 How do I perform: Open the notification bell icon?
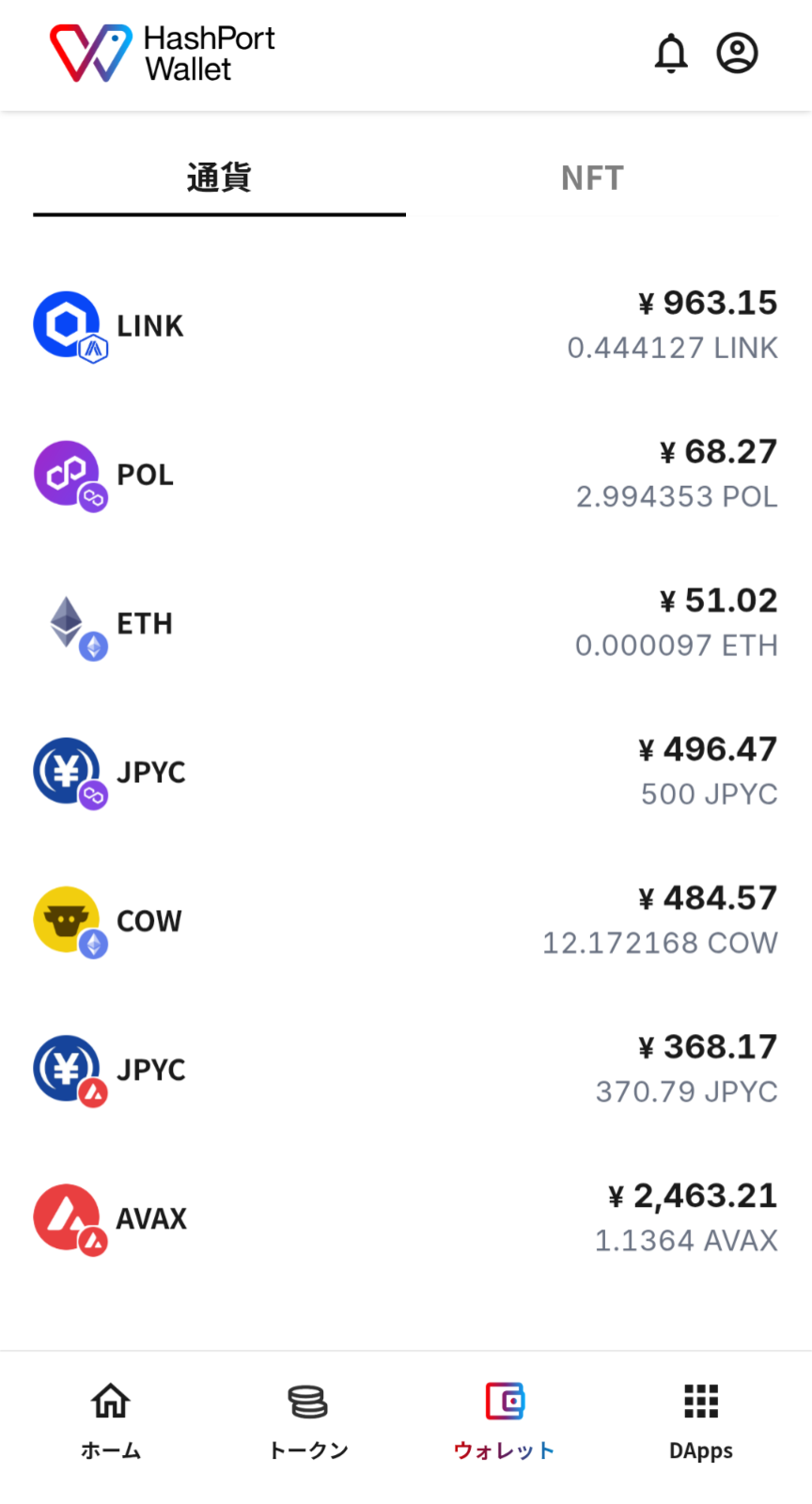(671, 54)
